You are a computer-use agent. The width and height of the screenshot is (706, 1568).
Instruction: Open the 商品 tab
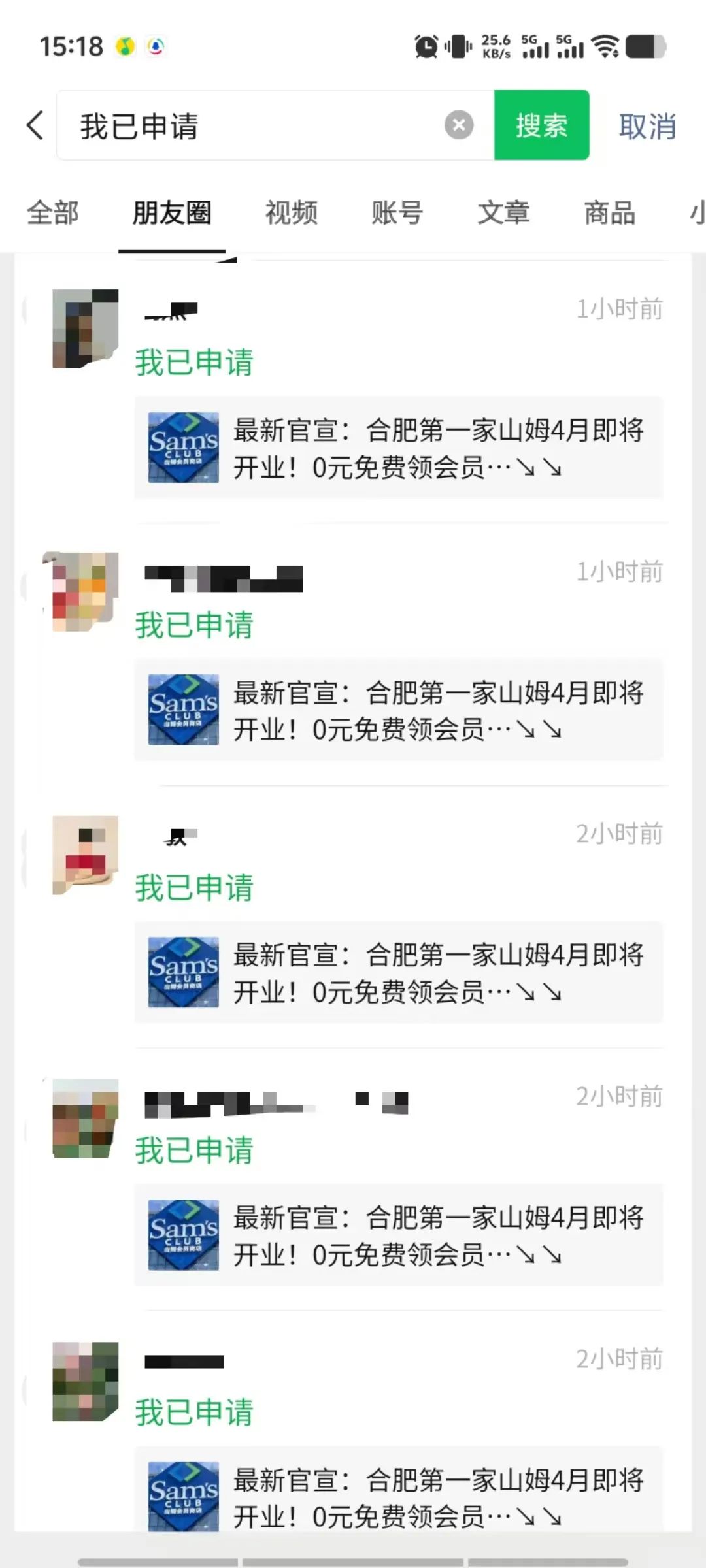click(x=609, y=213)
